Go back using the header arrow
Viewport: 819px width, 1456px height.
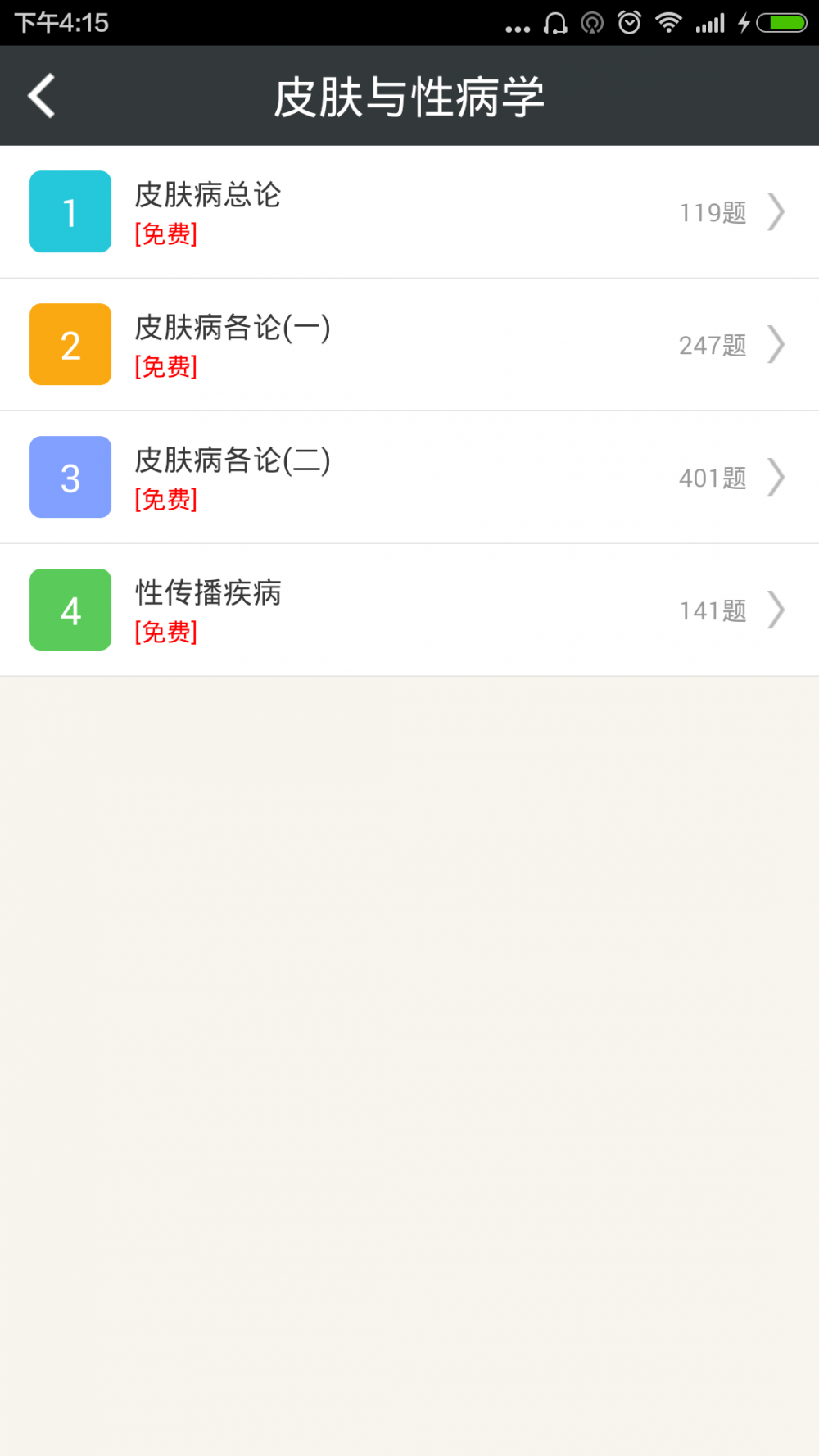41,96
